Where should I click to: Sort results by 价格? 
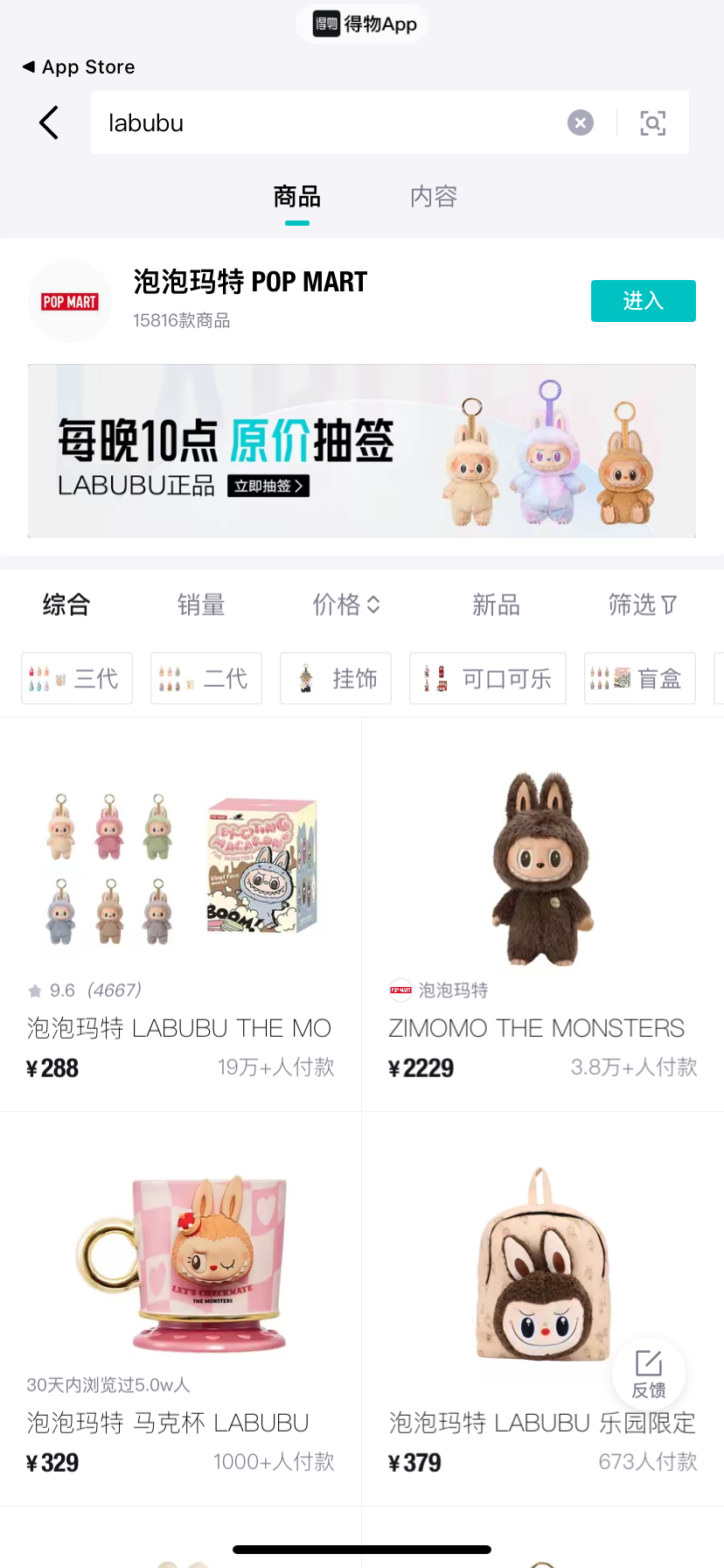[346, 605]
